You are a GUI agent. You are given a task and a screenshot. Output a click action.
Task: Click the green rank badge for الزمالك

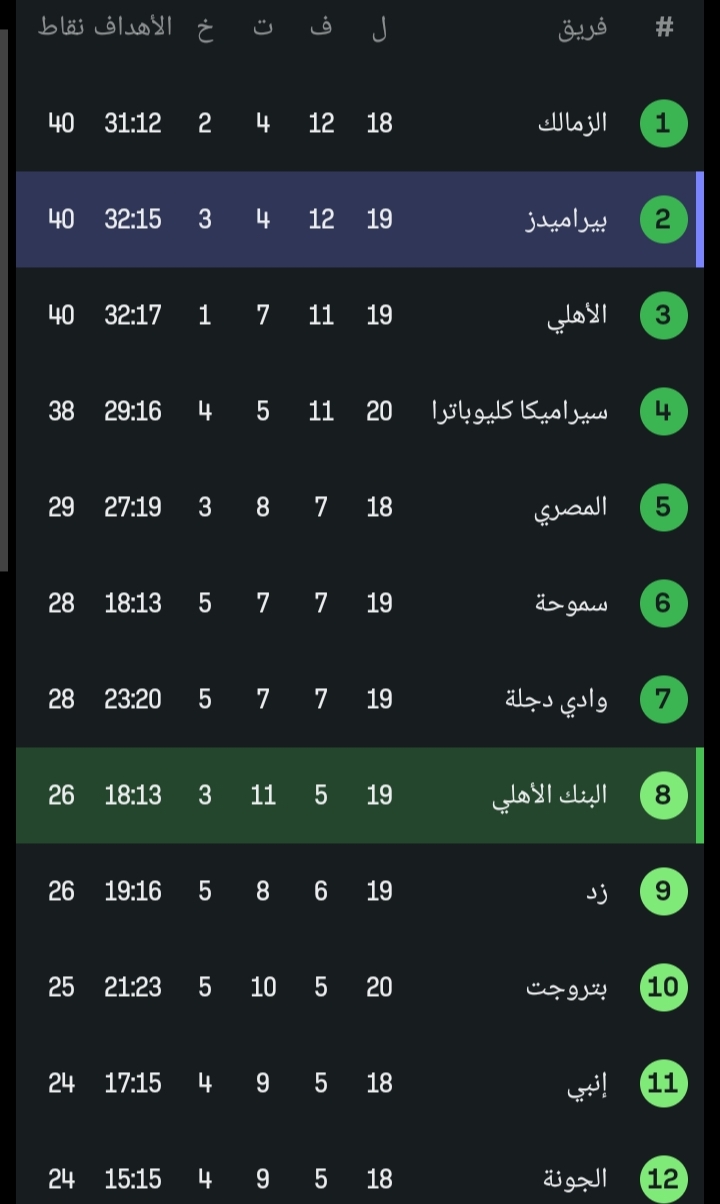pos(663,123)
